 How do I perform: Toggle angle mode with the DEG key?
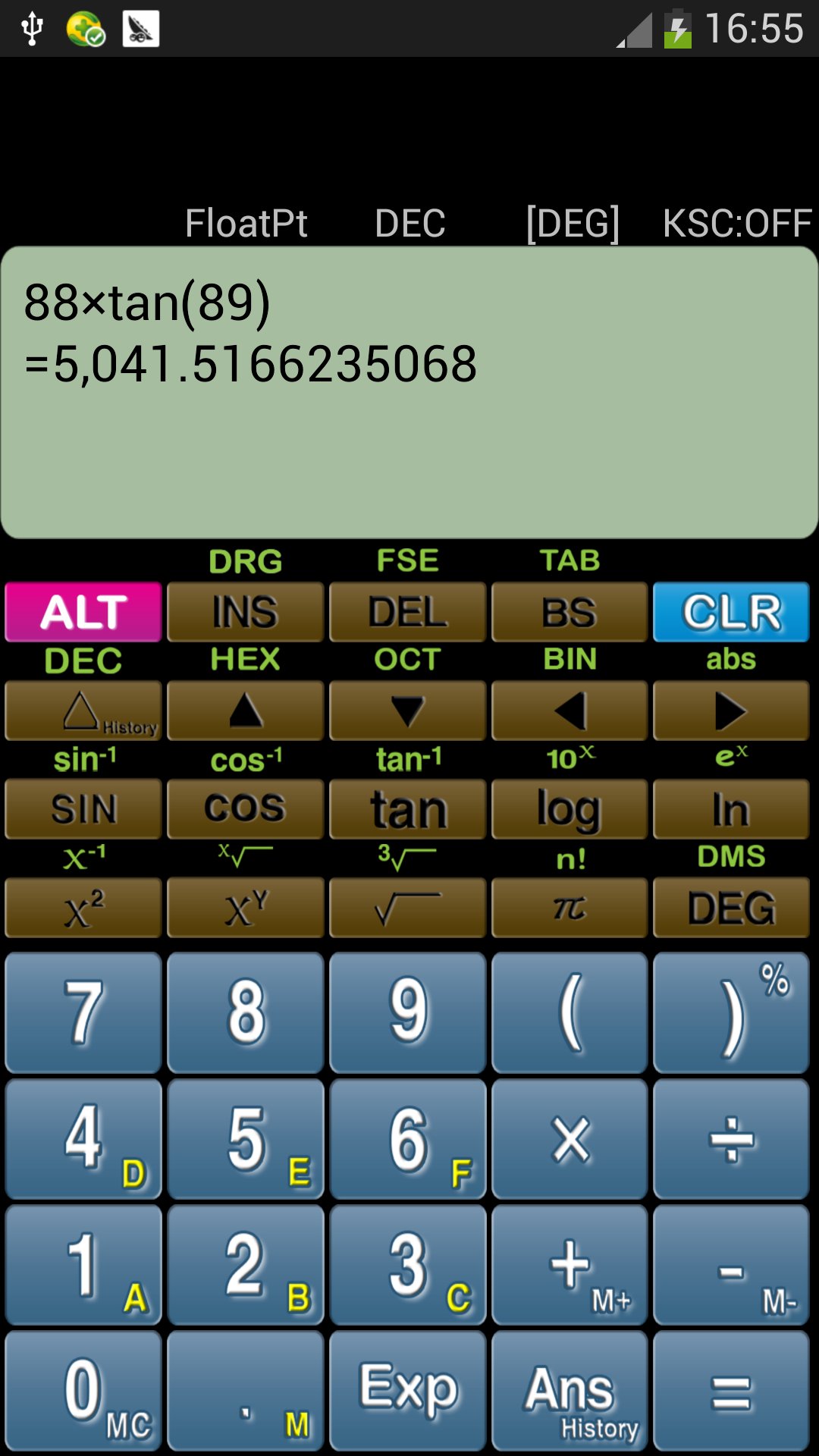[730, 907]
